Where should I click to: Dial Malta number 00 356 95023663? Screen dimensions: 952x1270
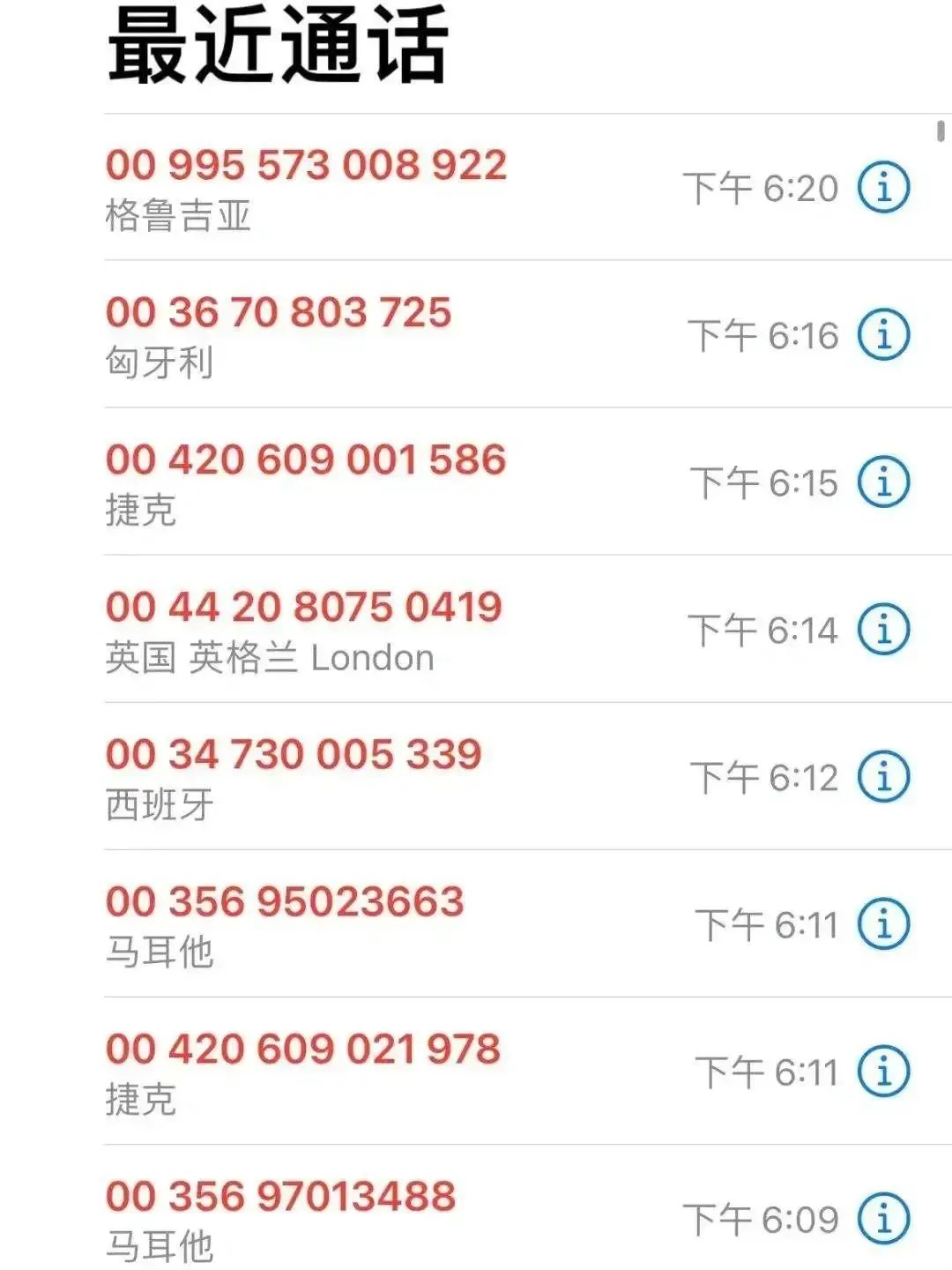click(284, 903)
